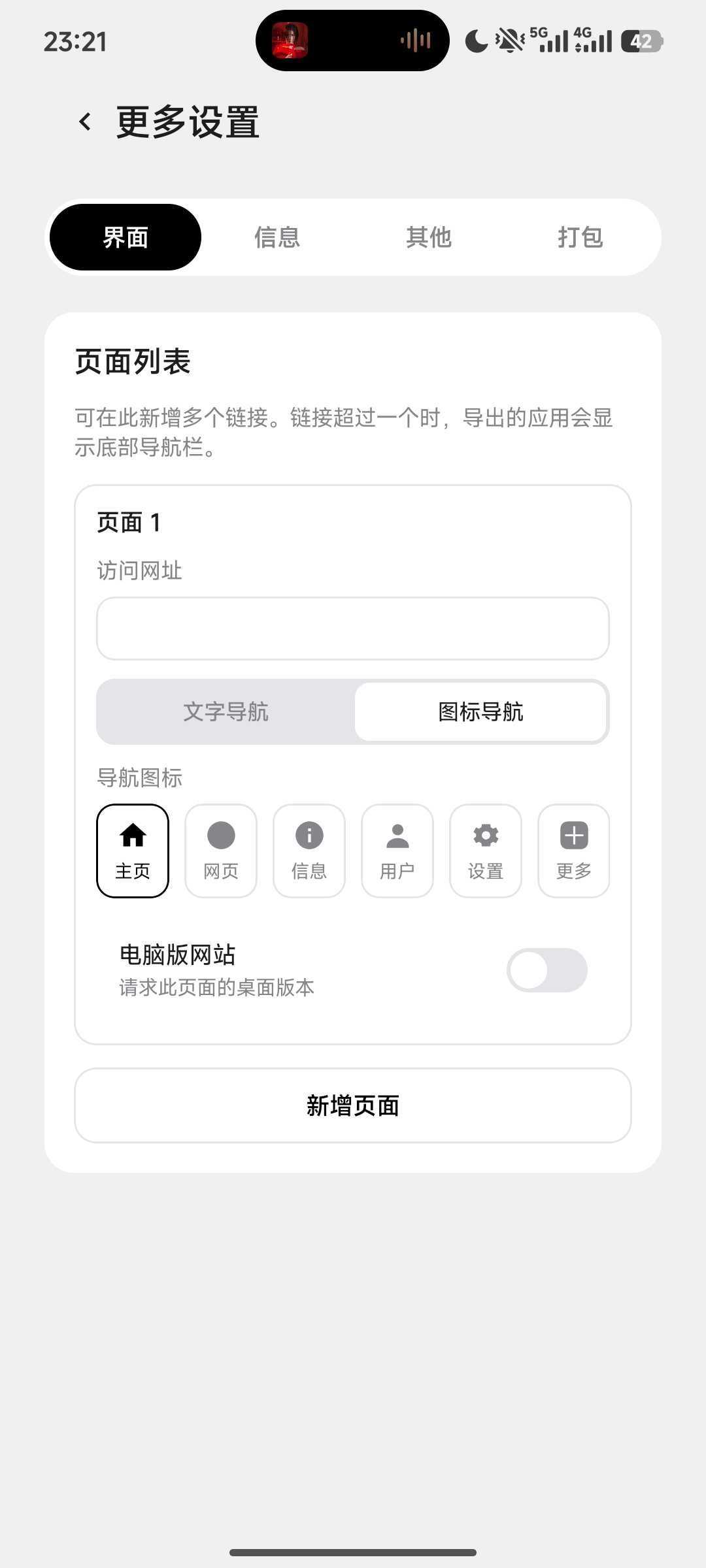The image size is (706, 1568).
Task: Switch to the 其他 tab
Action: (x=429, y=237)
